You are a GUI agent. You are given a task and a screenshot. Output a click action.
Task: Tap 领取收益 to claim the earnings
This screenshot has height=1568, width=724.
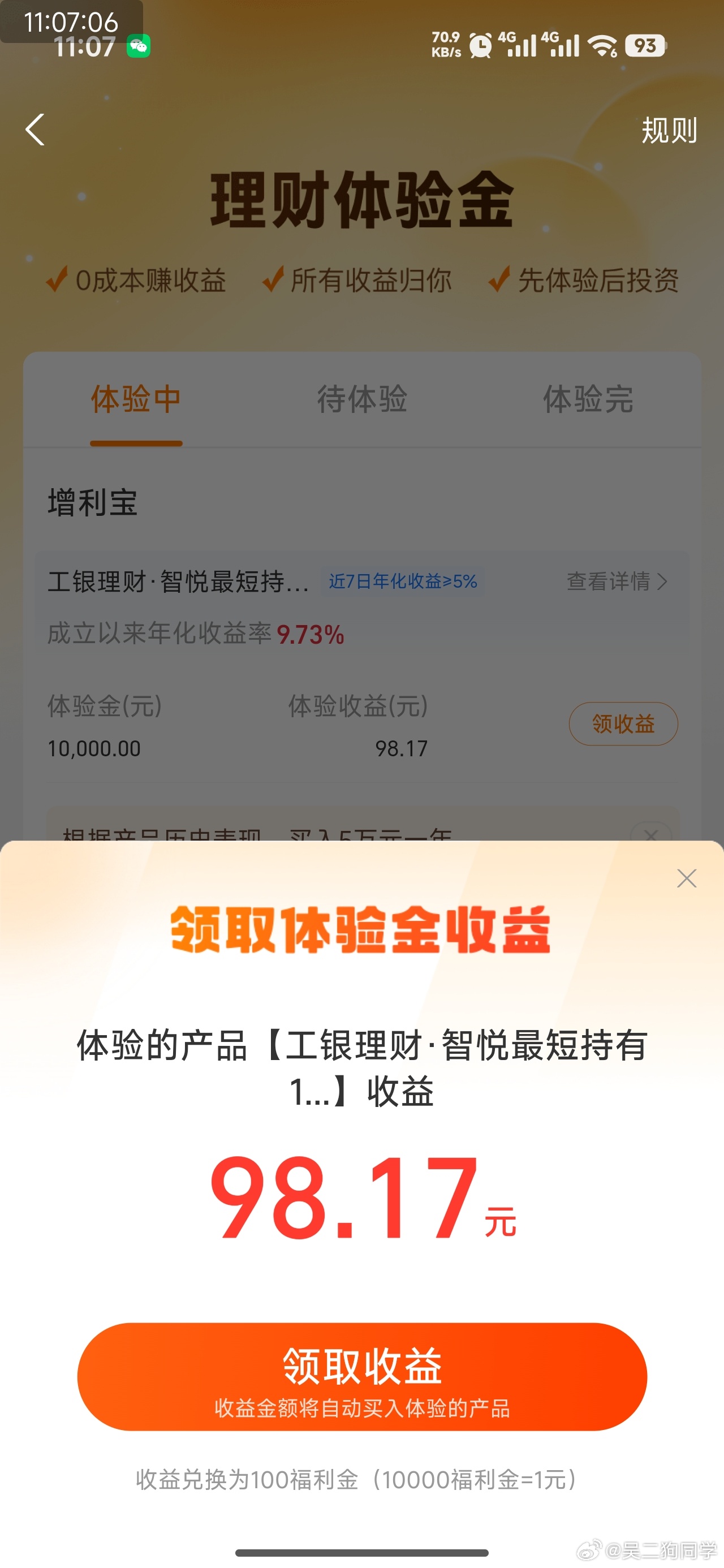pos(361,1376)
